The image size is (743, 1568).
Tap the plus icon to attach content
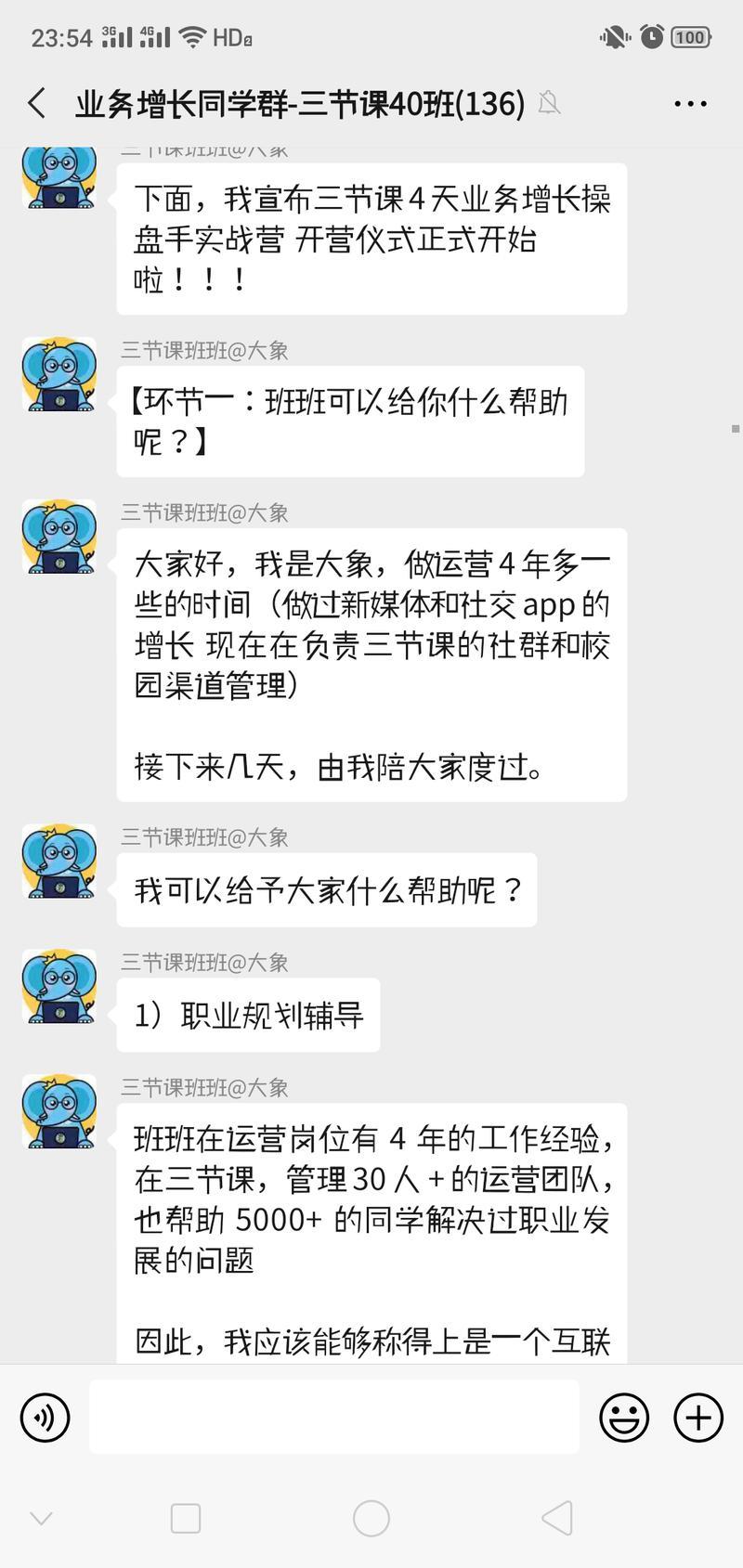point(697,1418)
